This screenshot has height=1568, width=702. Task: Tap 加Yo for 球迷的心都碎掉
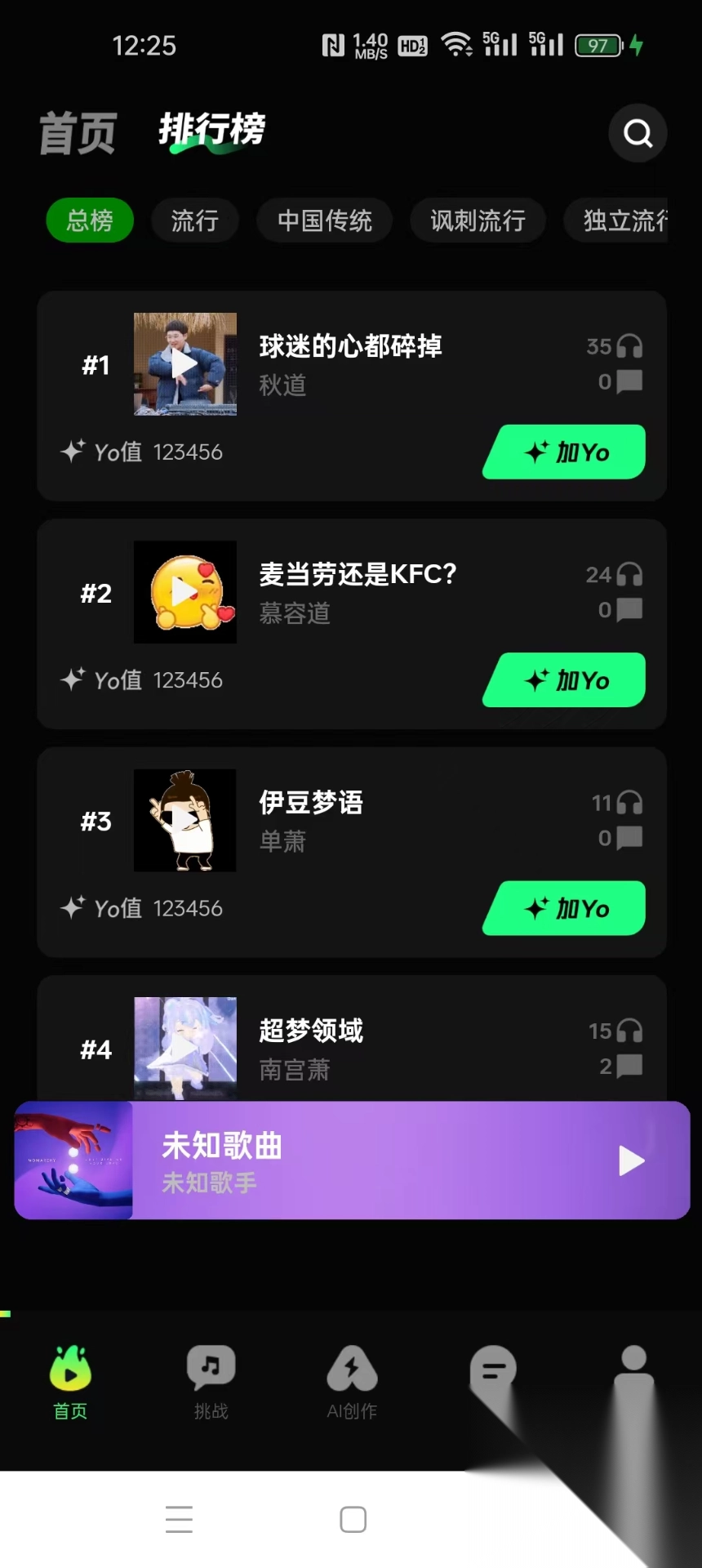click(x=565, y=452)
